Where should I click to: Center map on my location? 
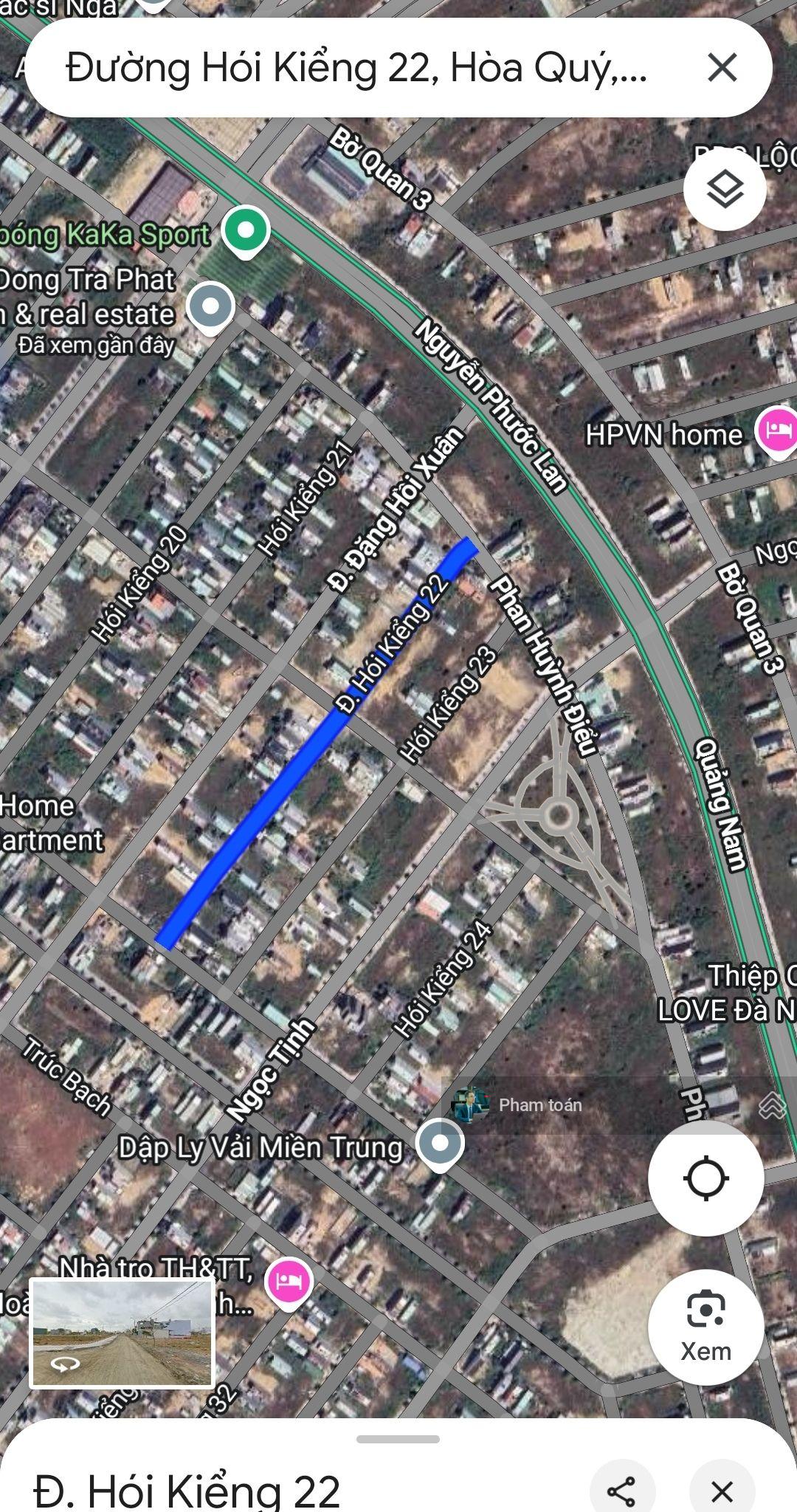coord(705,1178)
